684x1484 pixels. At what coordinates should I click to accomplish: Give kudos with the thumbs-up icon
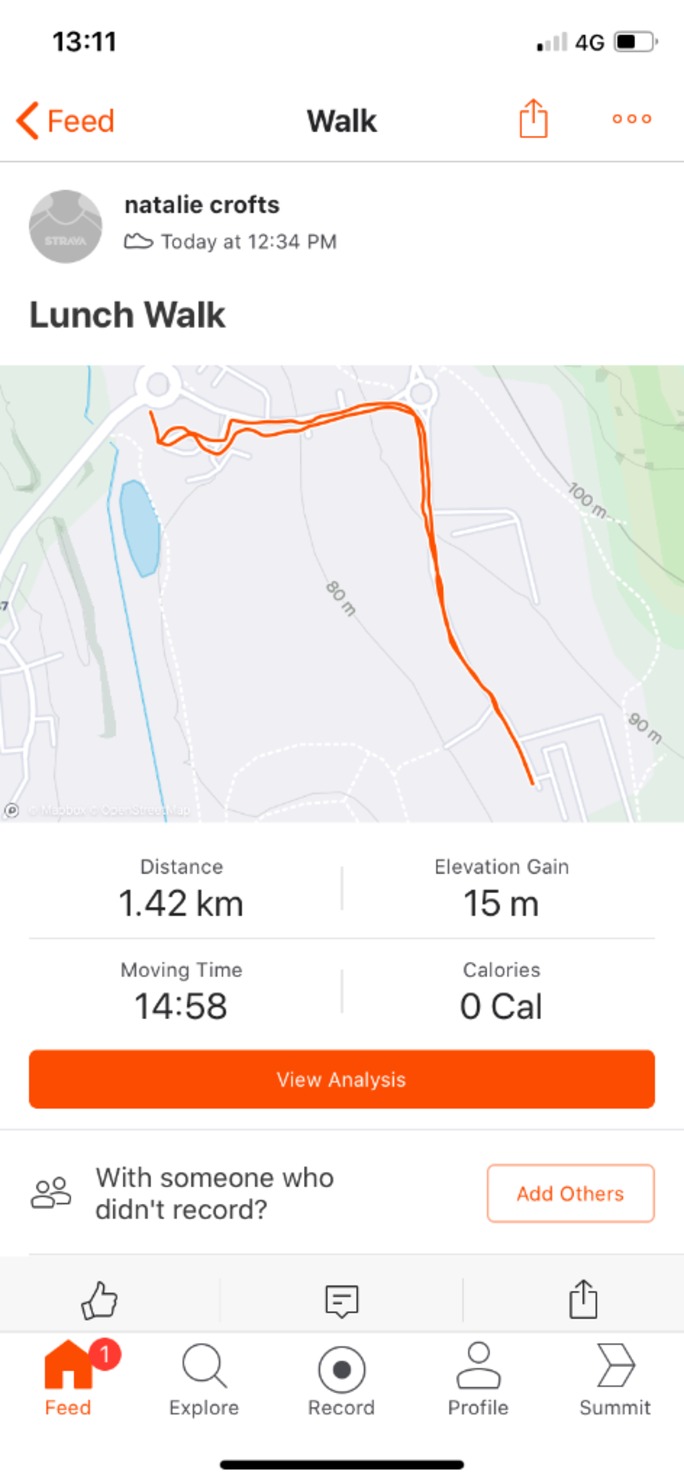click(99, 1301)
